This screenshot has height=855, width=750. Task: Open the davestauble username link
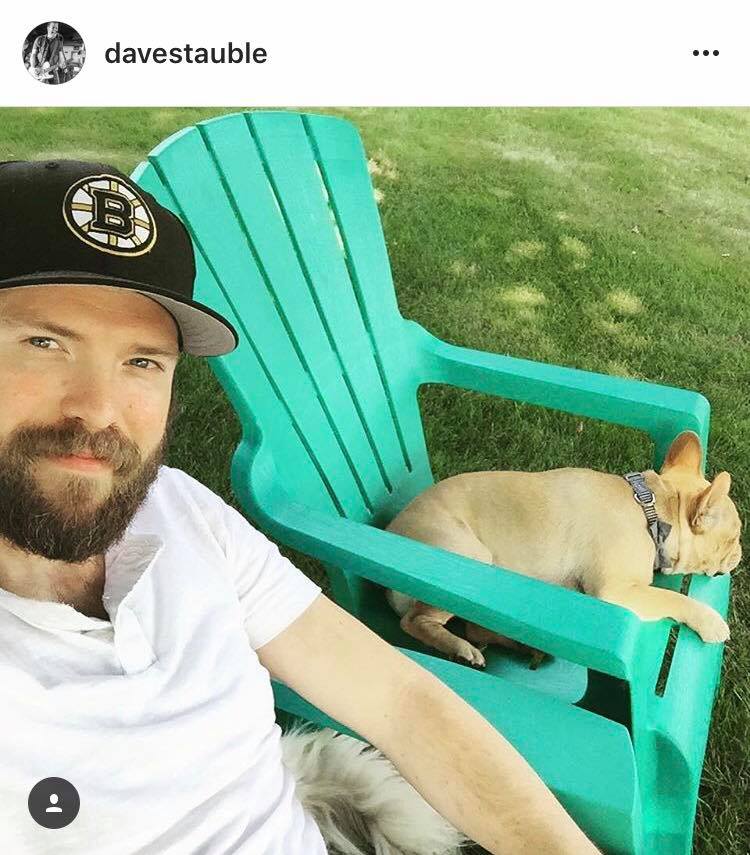click(185, 53)
